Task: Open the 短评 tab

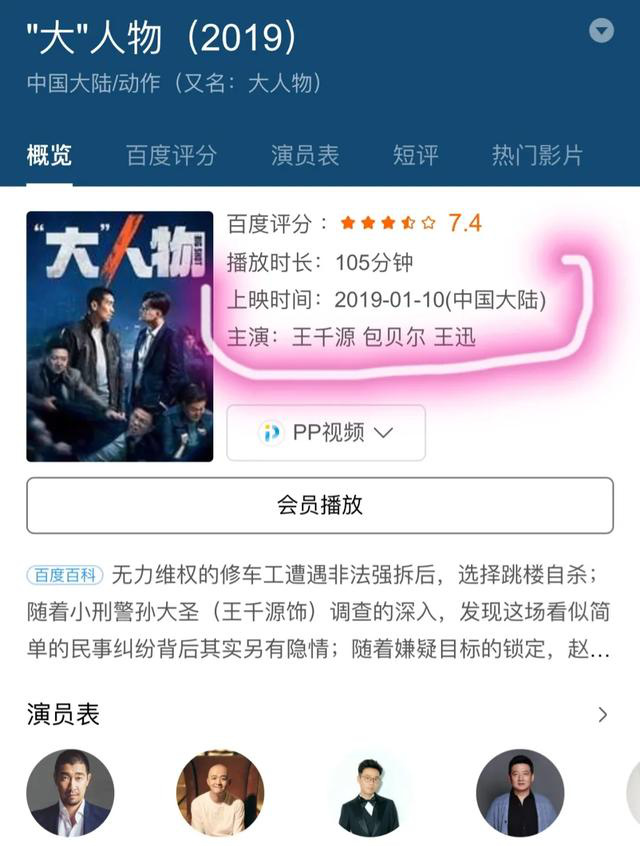Action: 415,155
